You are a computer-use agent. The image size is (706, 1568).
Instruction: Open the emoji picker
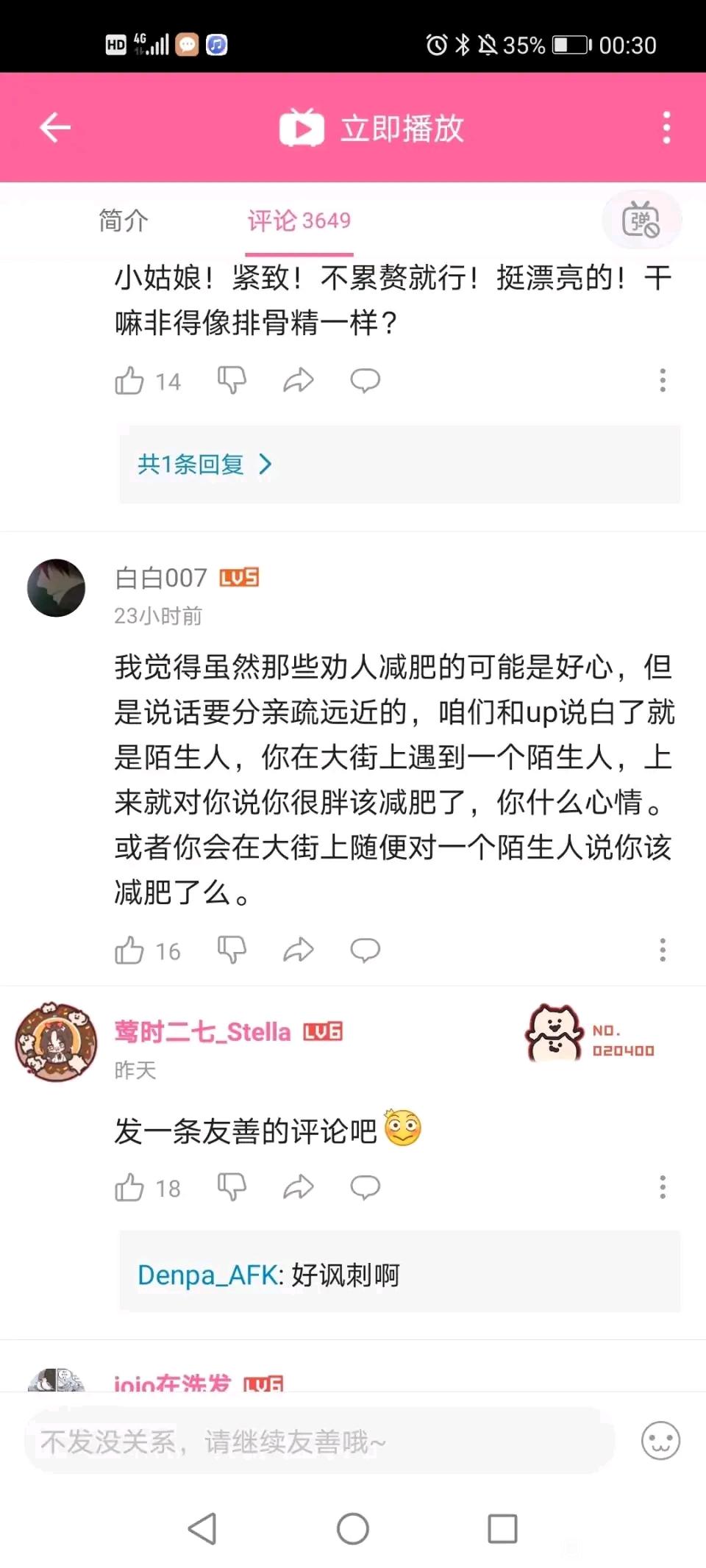click(x=660, y=1442)
